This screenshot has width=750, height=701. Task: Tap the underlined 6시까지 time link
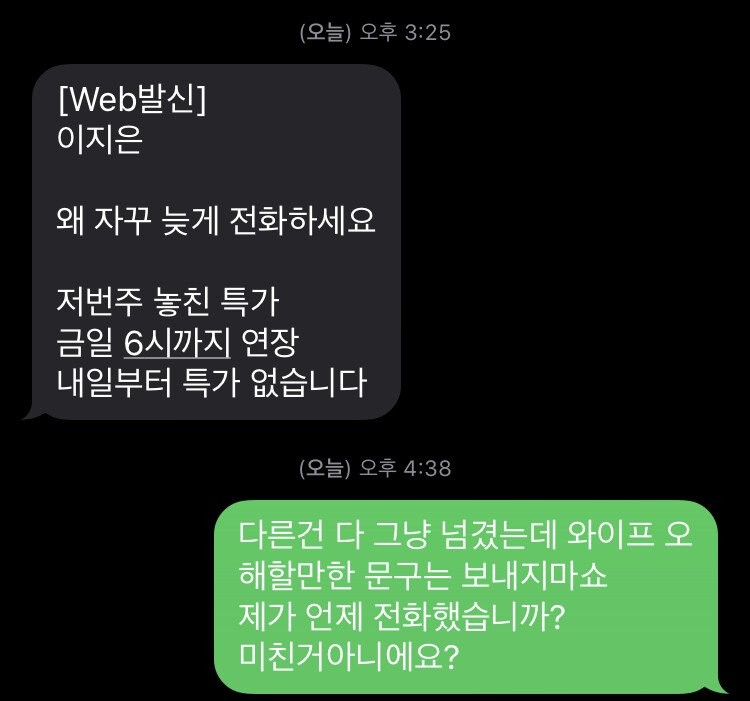pyautogui.click(x=177, y=342)
